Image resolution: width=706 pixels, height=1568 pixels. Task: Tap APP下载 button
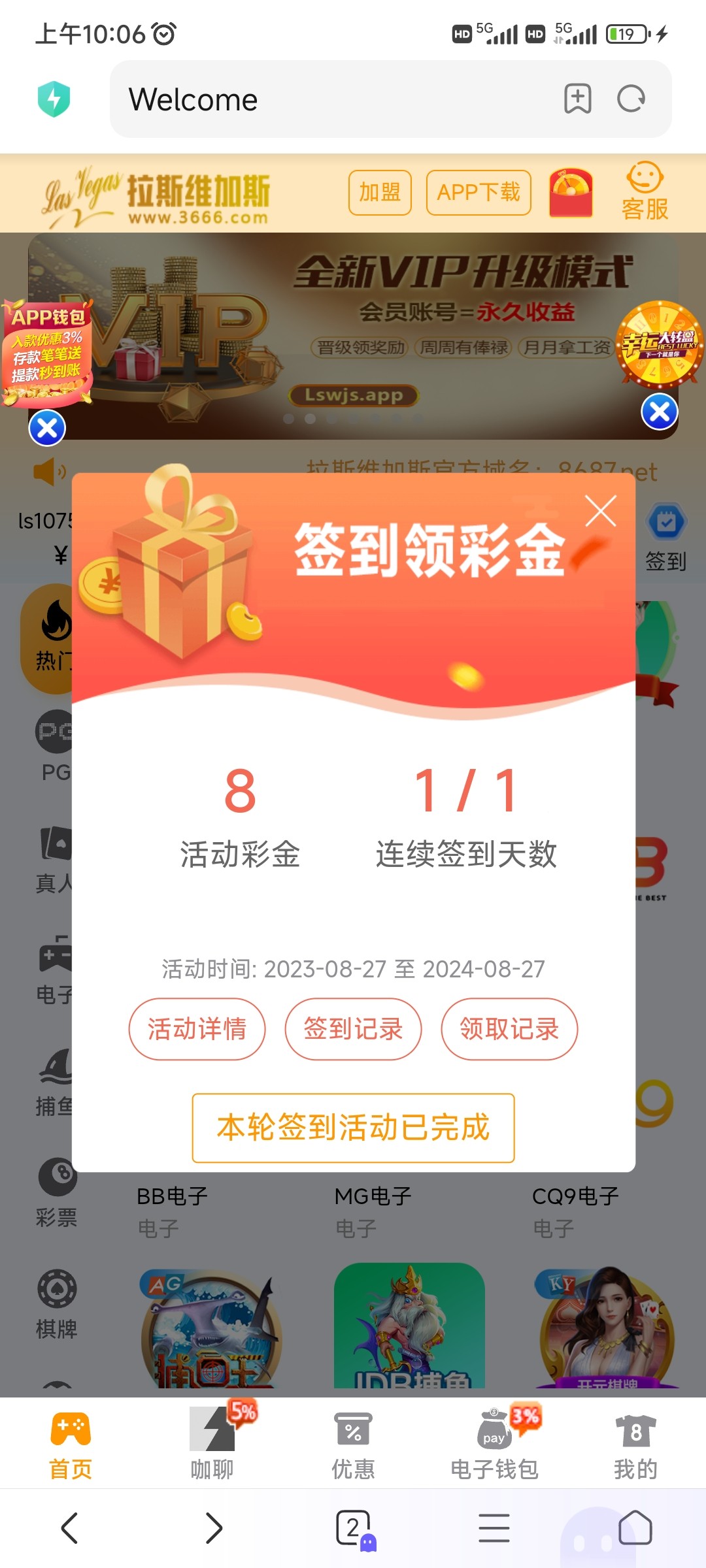click(479, 193)
